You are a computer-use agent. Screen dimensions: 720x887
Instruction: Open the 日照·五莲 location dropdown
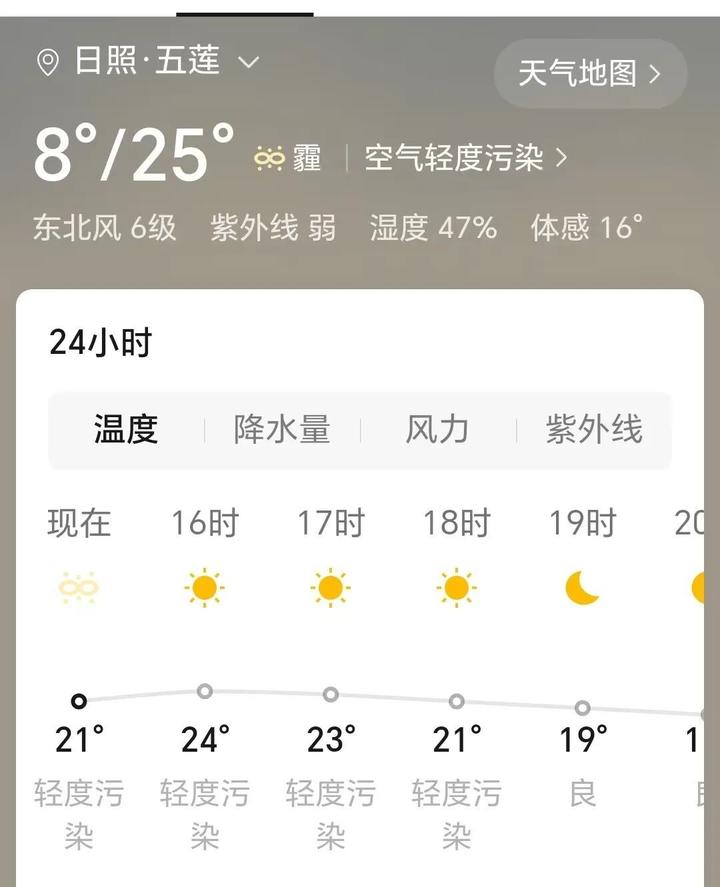[x=150, y=62]
